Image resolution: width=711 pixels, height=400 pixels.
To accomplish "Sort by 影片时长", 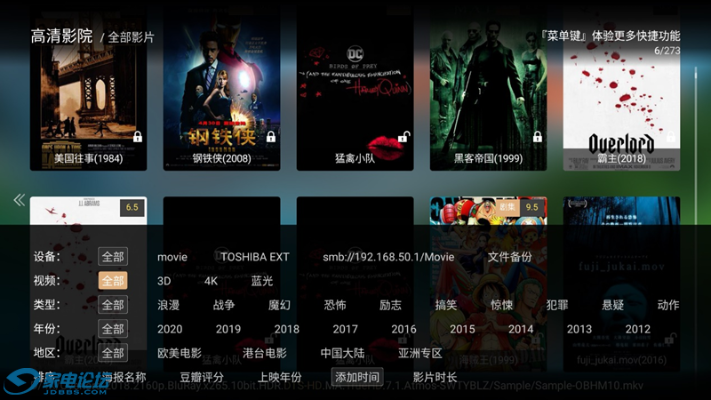I will point(435,377).
